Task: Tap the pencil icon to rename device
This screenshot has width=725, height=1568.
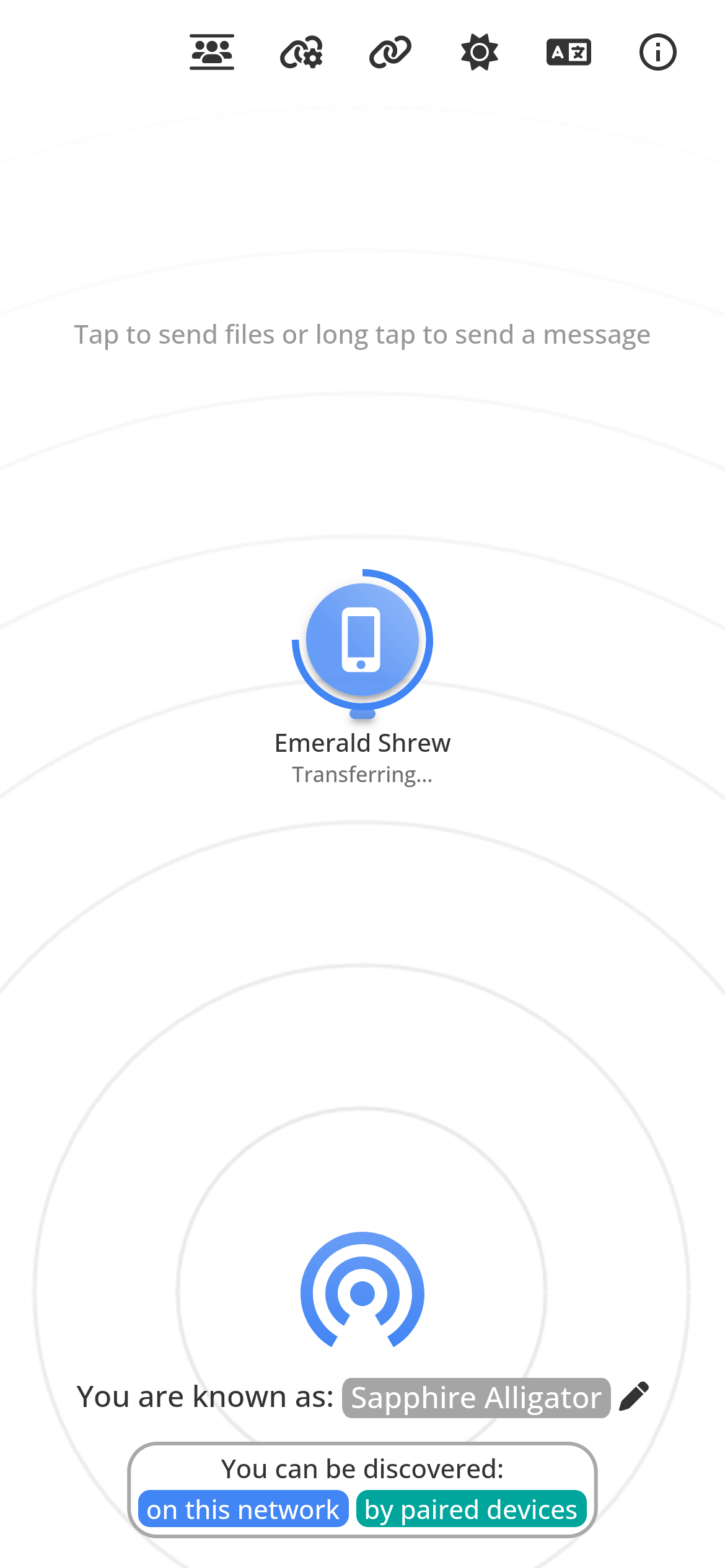Action: point(634,1396)
